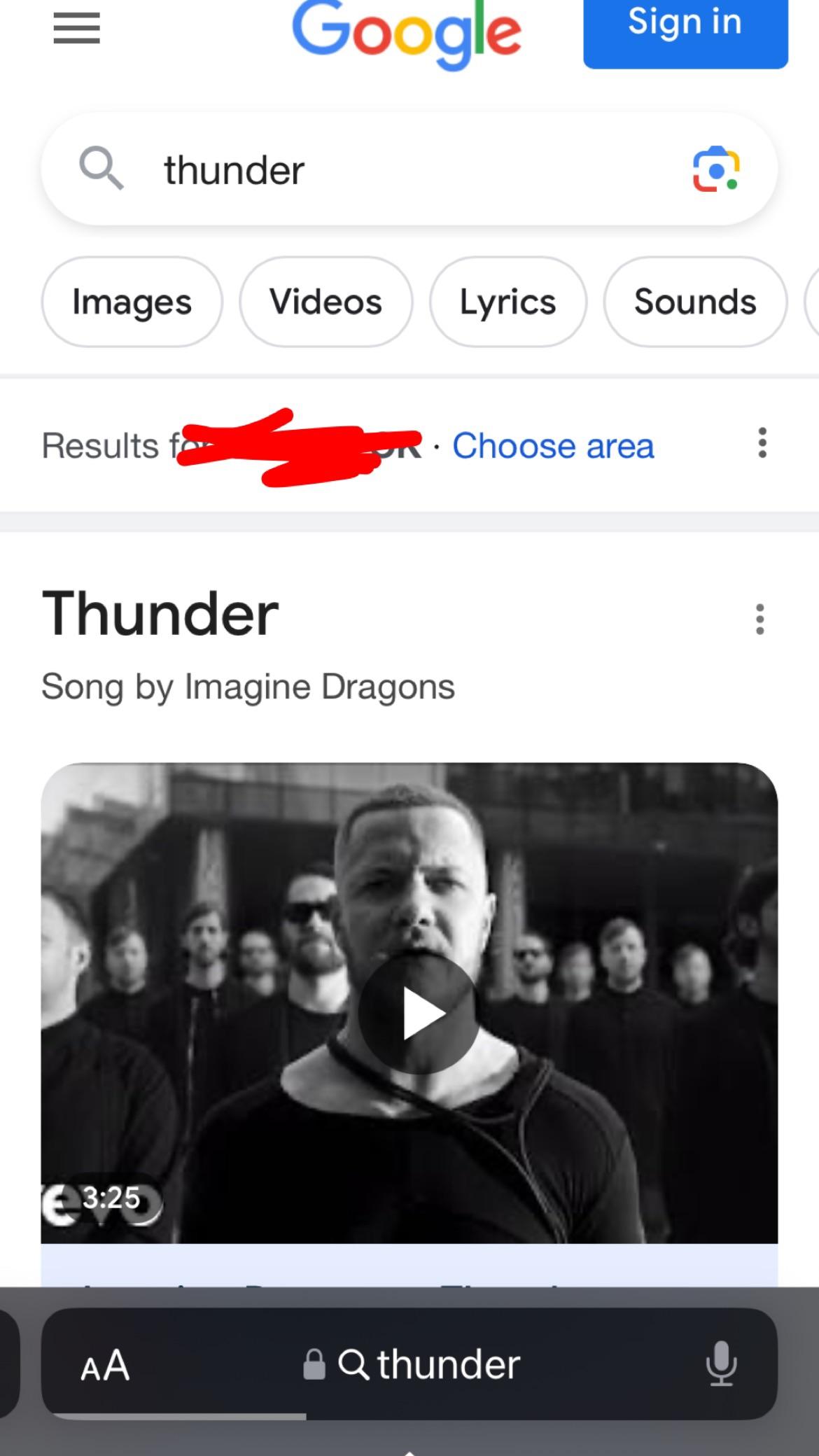Select the Lyrics chip

click(507, 302)
